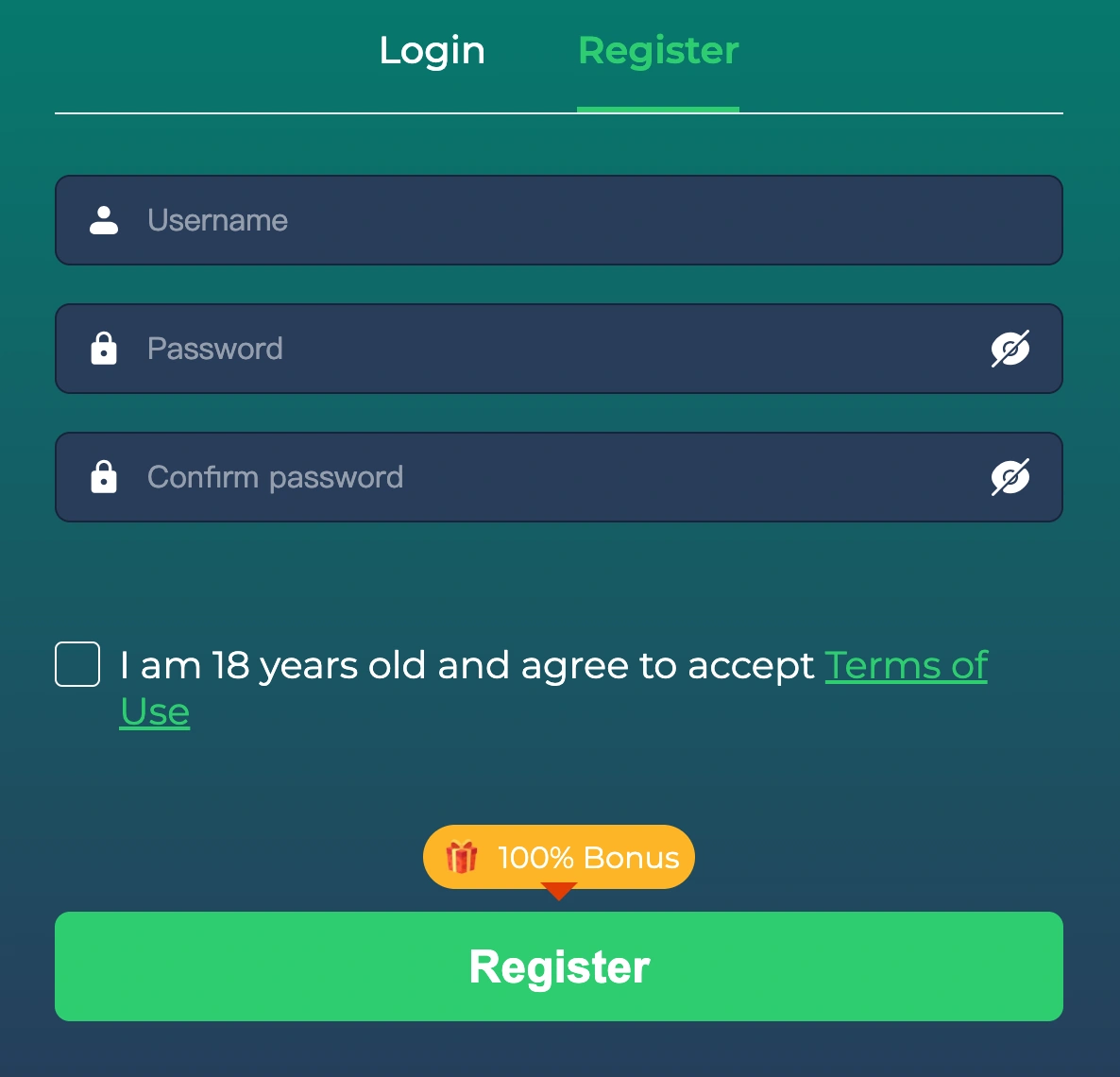Reveal text in Confirm password field
1120x1077 pixels.
click(x=1010, y=477)
